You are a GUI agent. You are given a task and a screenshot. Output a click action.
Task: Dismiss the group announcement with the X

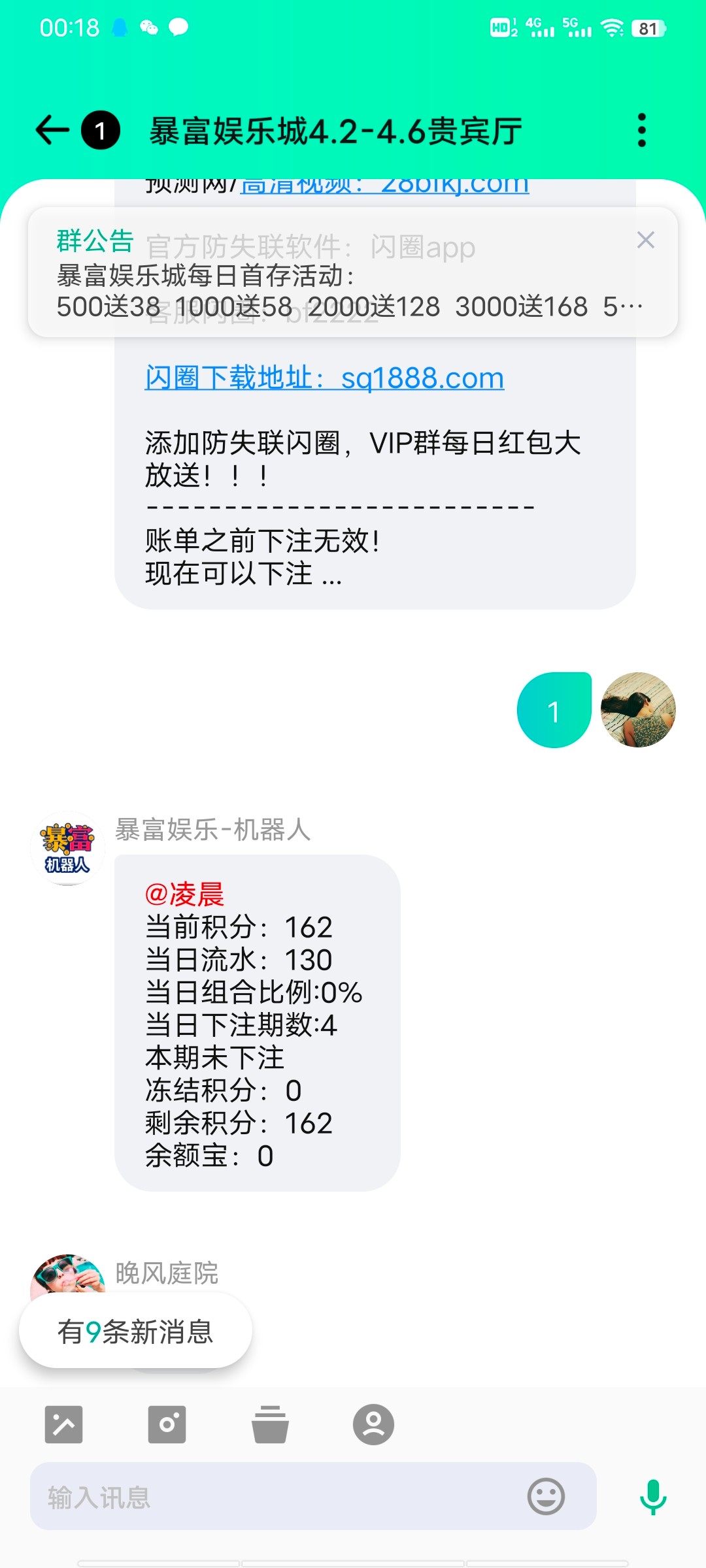click(645, 240)
